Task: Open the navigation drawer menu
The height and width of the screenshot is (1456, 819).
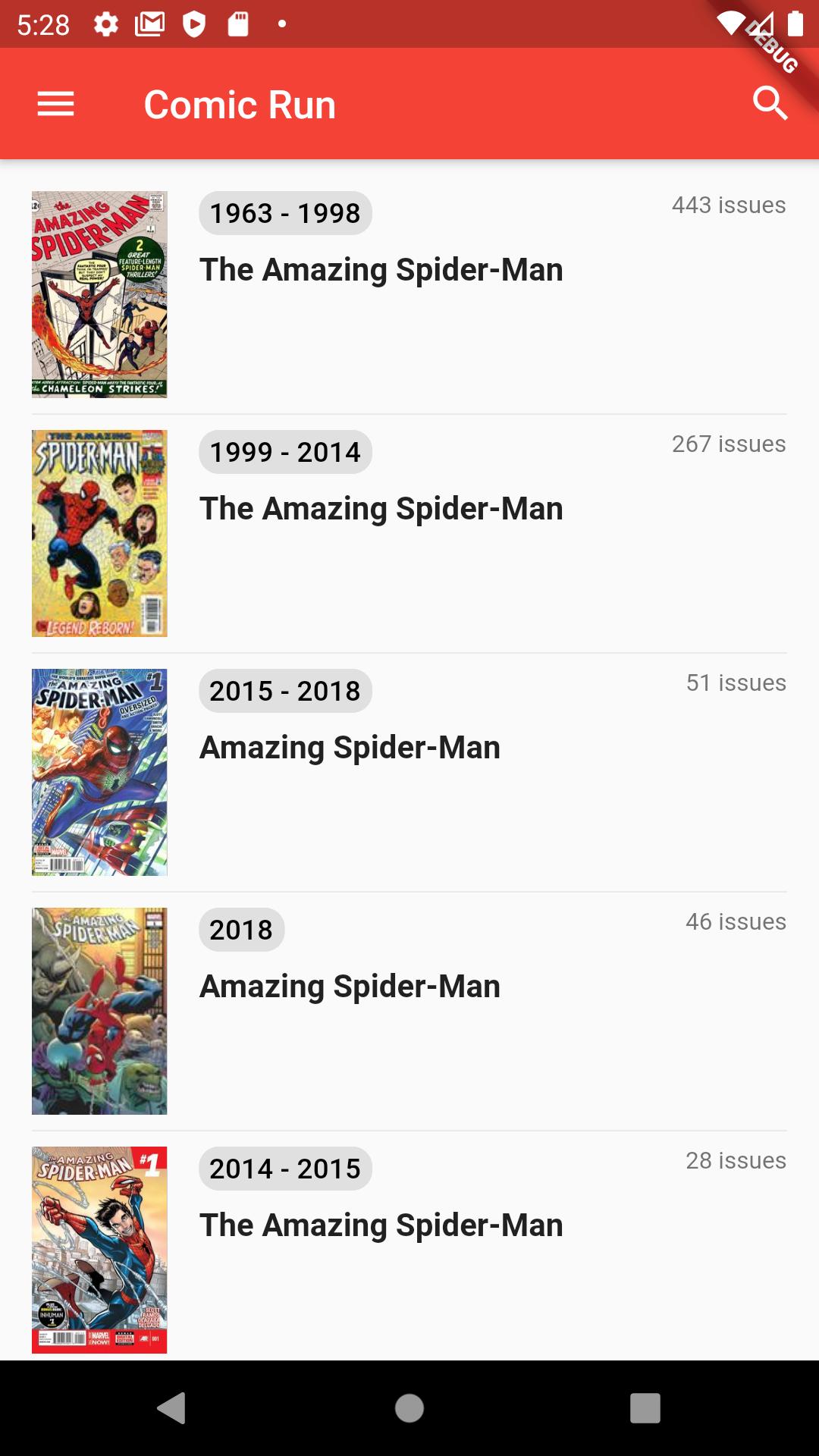Action: (x=55, y=104)
